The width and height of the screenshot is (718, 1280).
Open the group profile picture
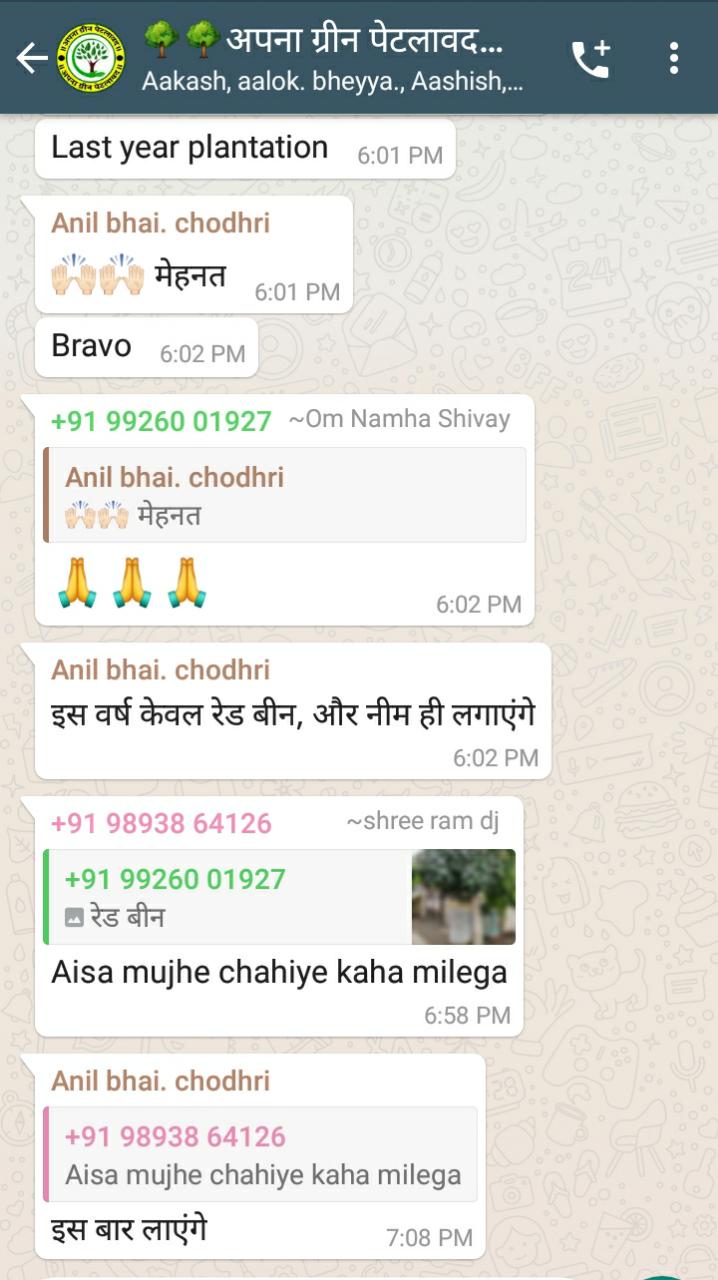tap(91, 58)
